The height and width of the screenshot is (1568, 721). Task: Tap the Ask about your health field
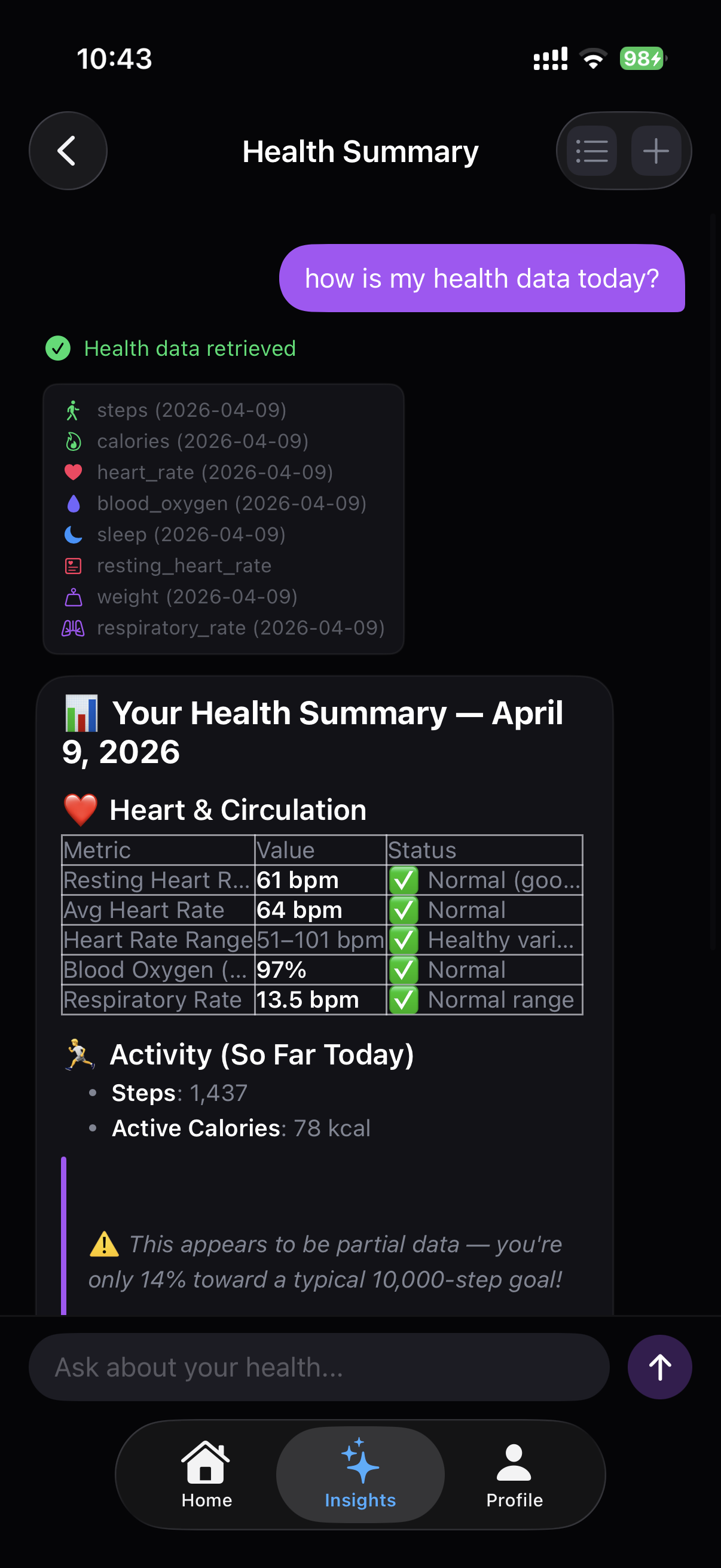pos(320,1366)
